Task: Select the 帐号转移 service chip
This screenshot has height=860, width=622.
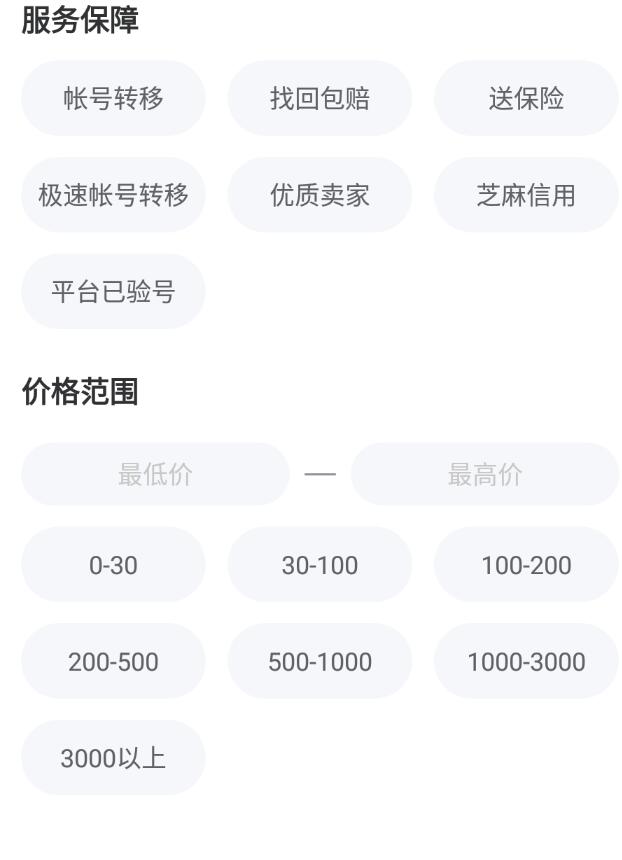Action: (113, 98)
